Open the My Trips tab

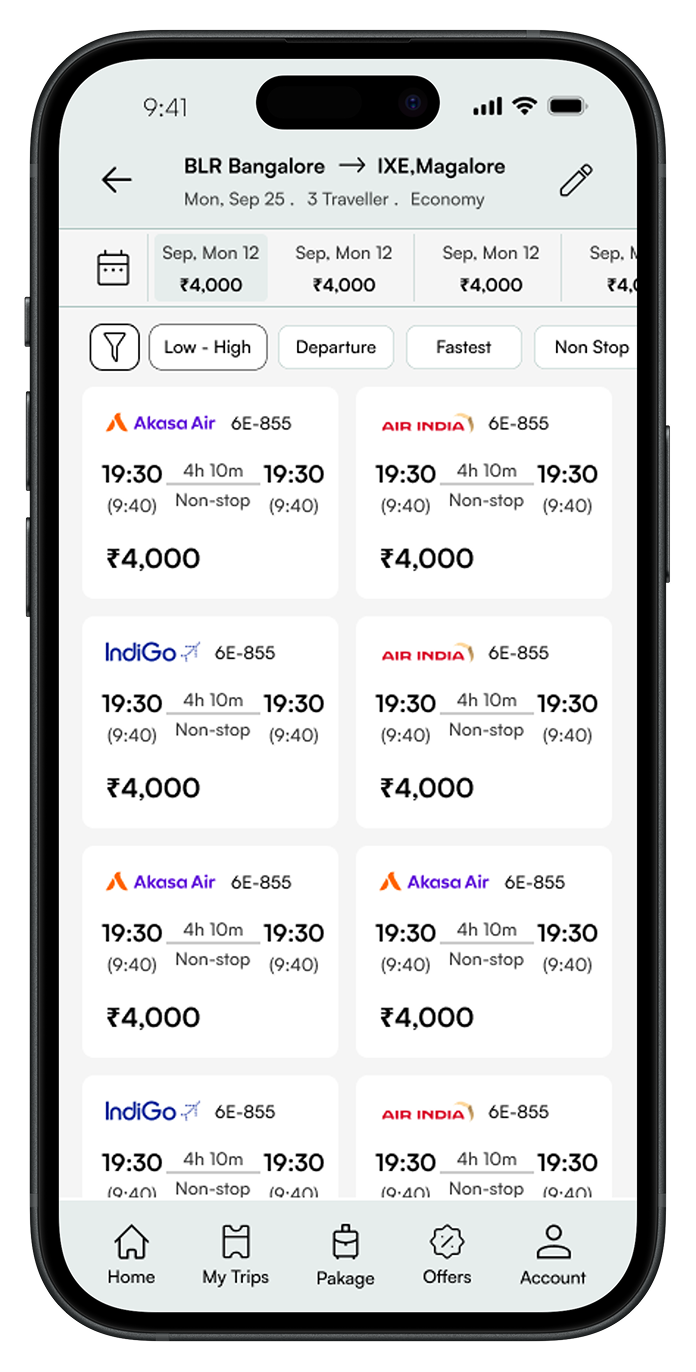click(235, 1256)
